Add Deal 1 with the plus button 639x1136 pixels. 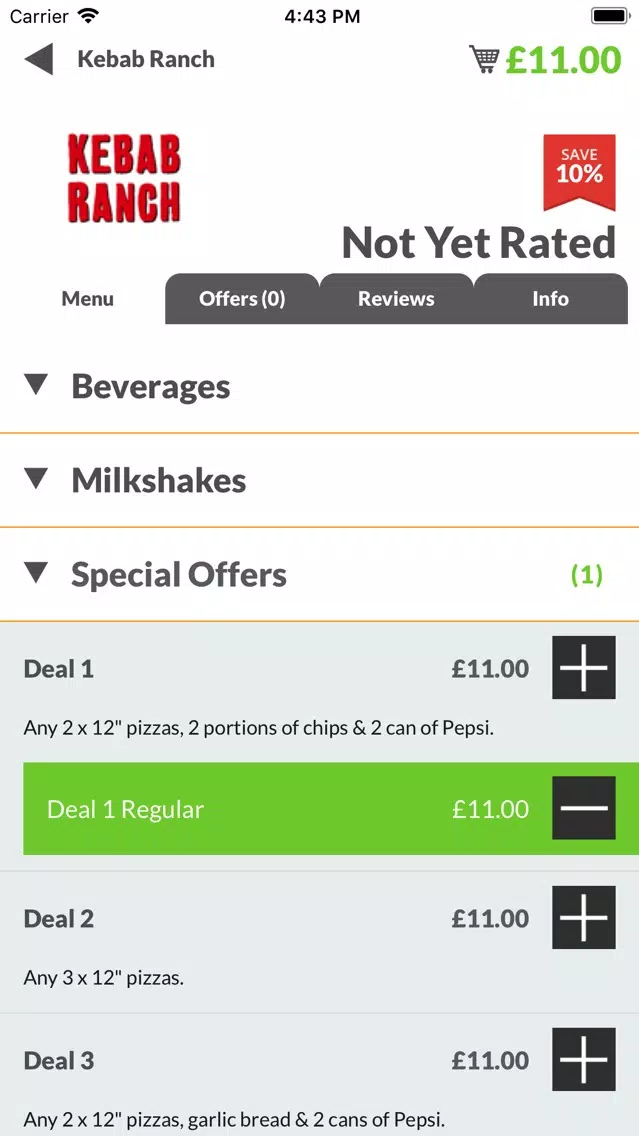[x=584, y=668]
